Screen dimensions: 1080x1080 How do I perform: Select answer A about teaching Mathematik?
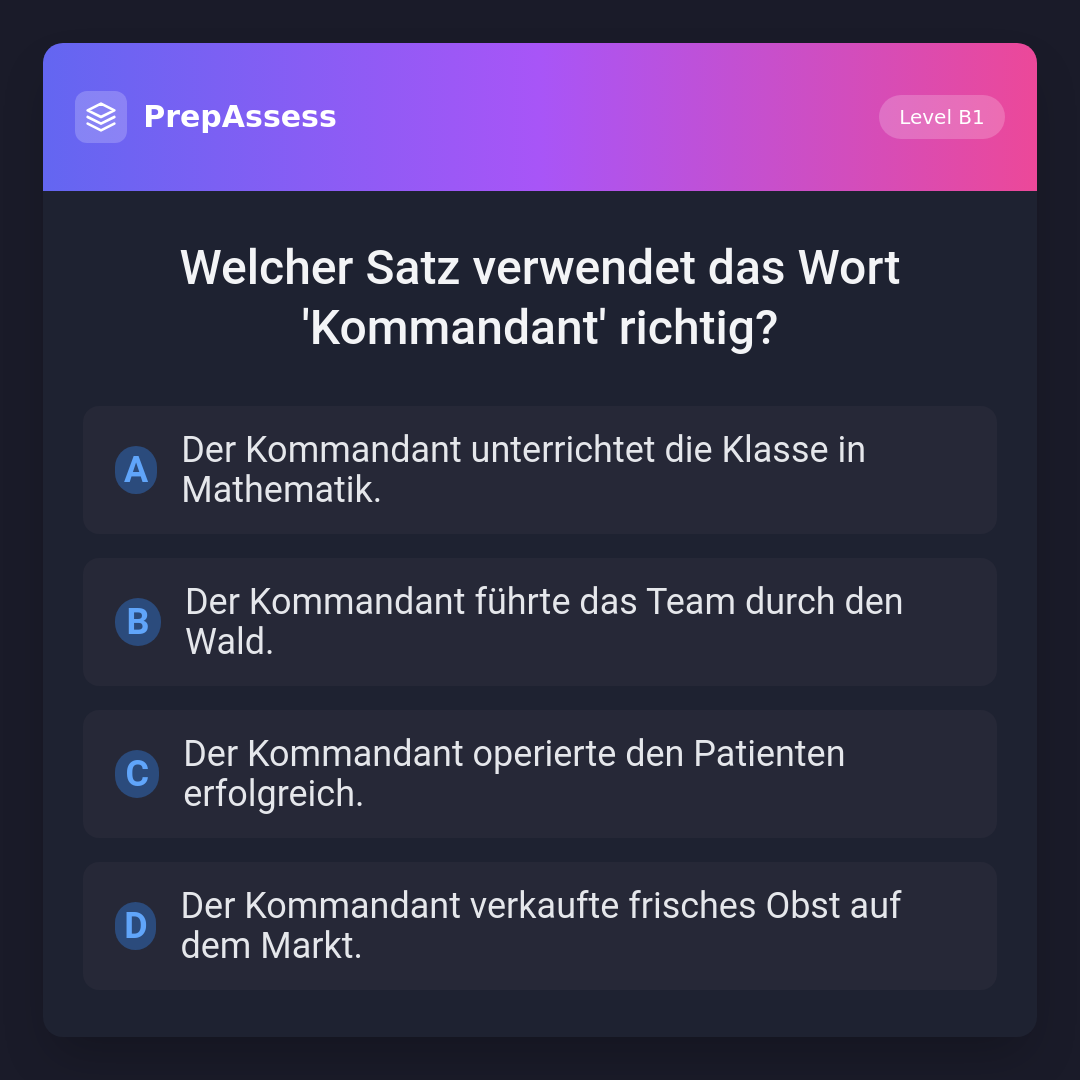click(540, 470)
